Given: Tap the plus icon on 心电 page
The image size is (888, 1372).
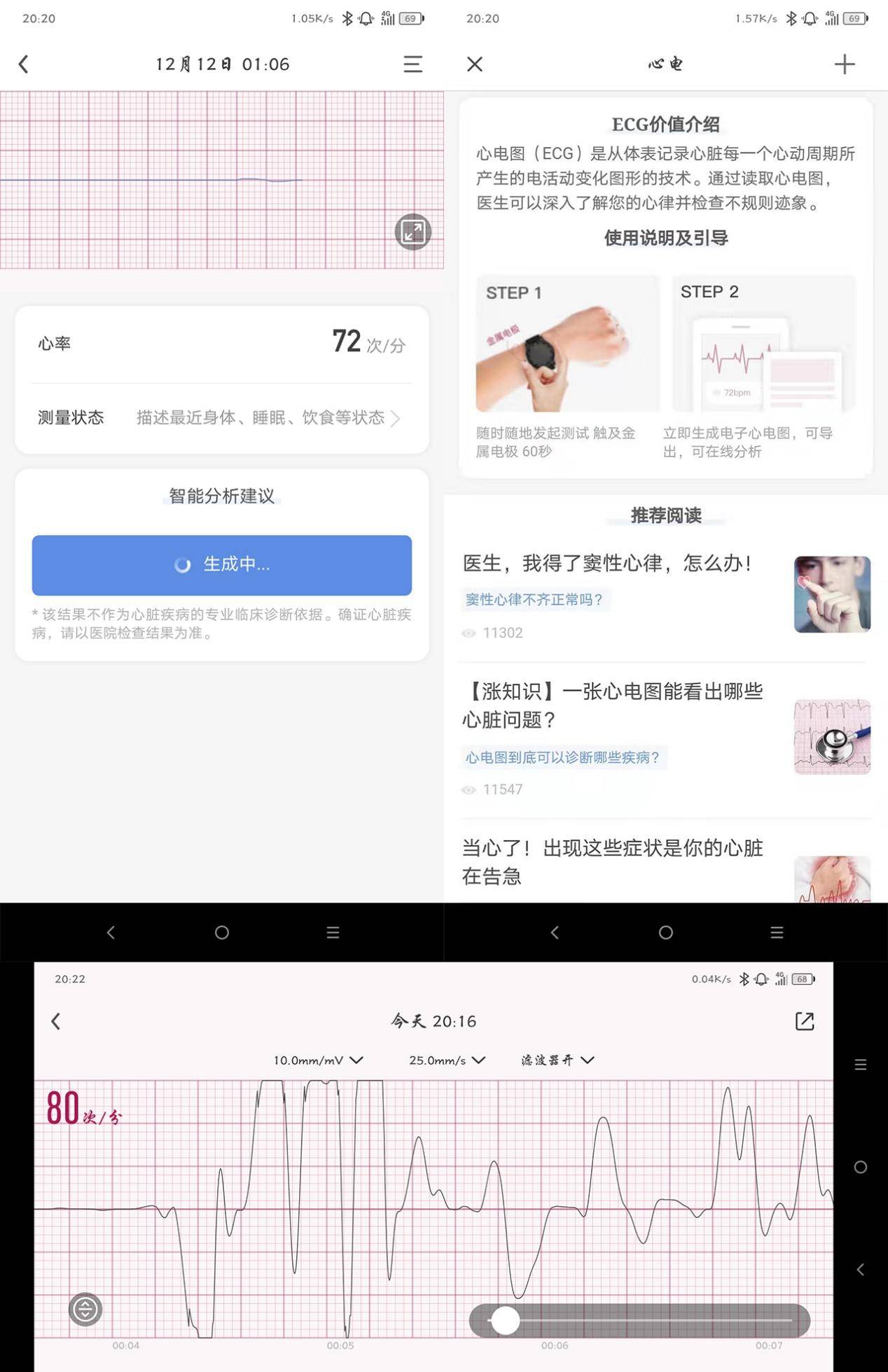Looking at the screenshot, I should click(845, 64).
